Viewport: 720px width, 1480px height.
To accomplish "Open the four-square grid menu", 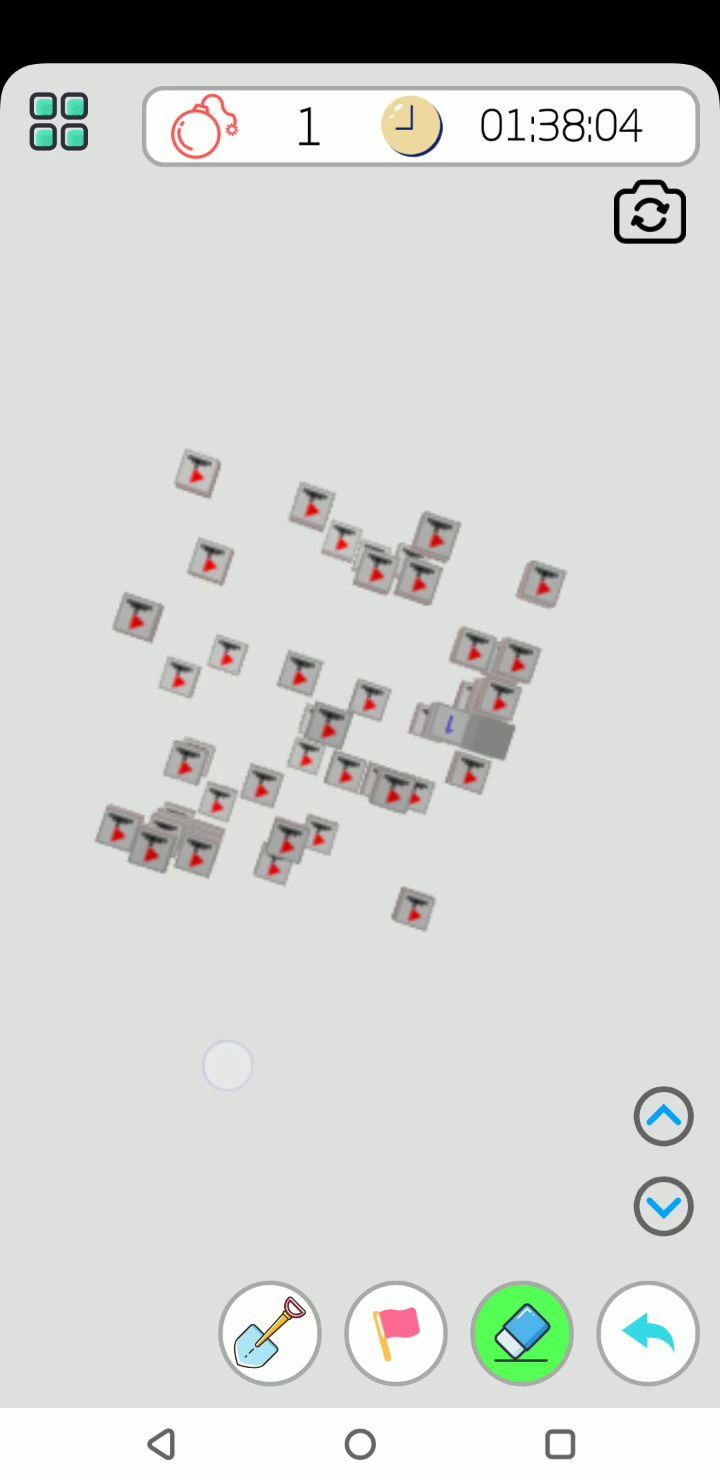I will [x=59, y=122].
